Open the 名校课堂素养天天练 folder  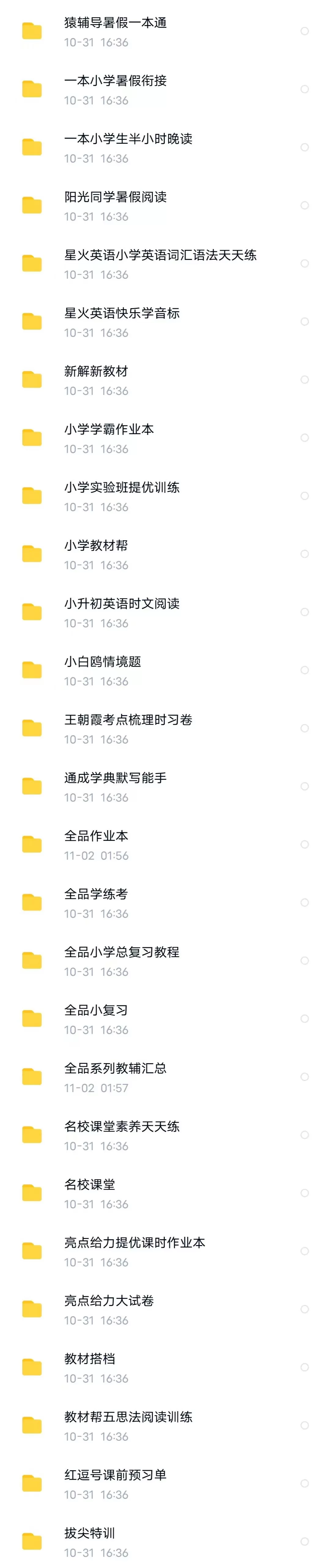(122, 1127)
